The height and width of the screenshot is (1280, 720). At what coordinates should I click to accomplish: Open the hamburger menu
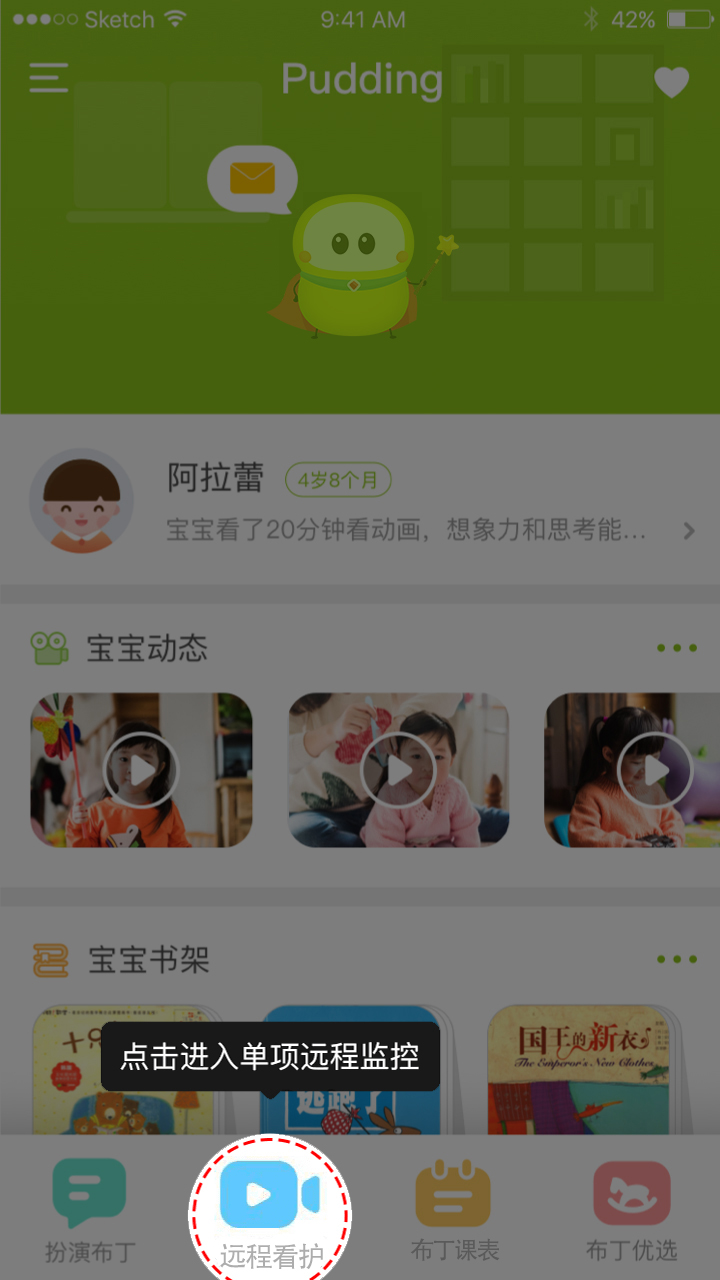[x=49, y=78]
